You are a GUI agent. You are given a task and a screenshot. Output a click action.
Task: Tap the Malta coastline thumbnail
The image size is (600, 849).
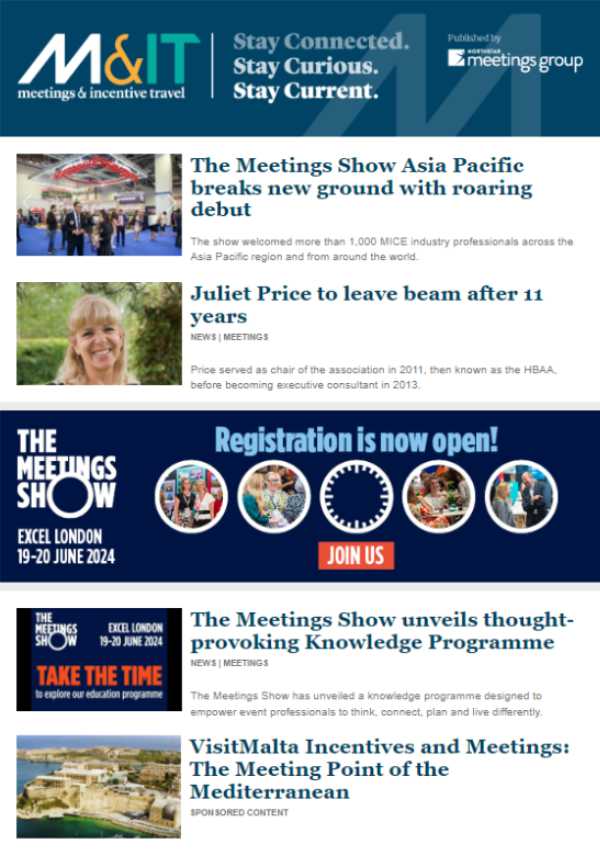pyautogui.click(x=99, y=786)
